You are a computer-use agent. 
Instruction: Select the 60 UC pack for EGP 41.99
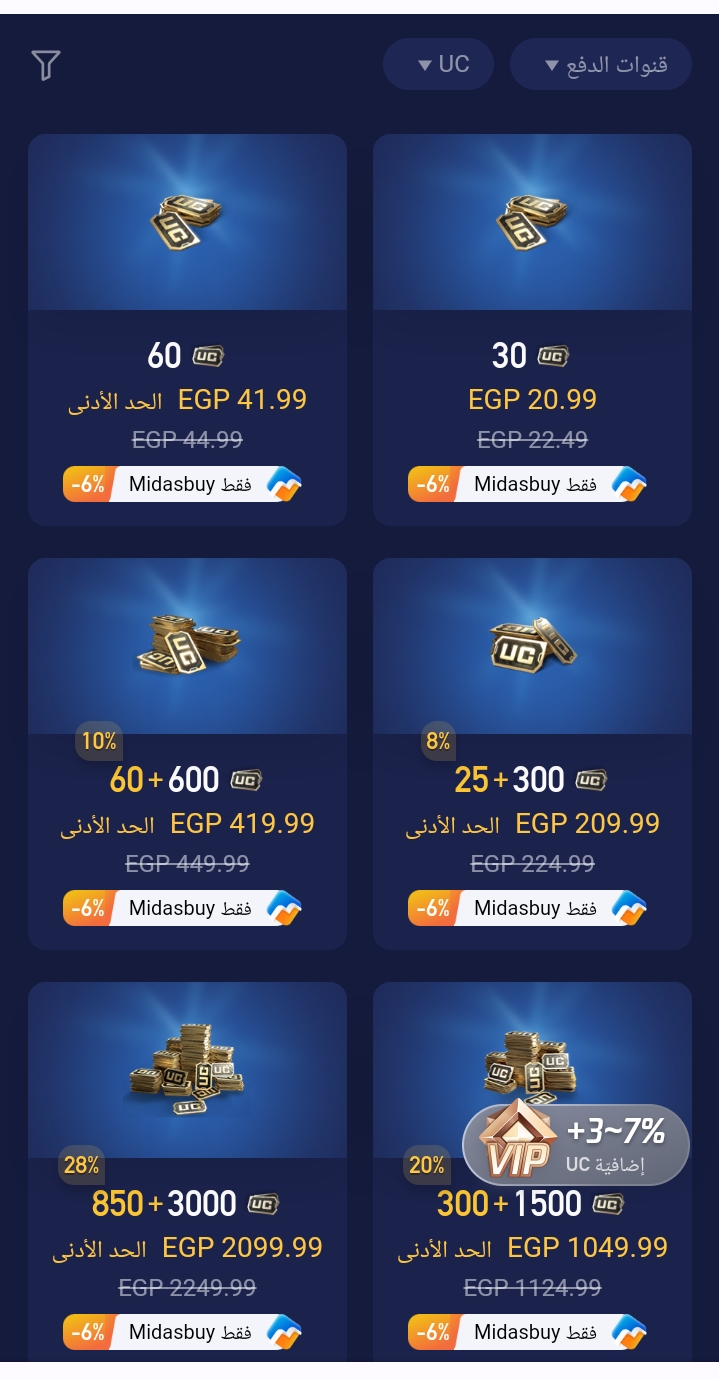pos(187,330)
